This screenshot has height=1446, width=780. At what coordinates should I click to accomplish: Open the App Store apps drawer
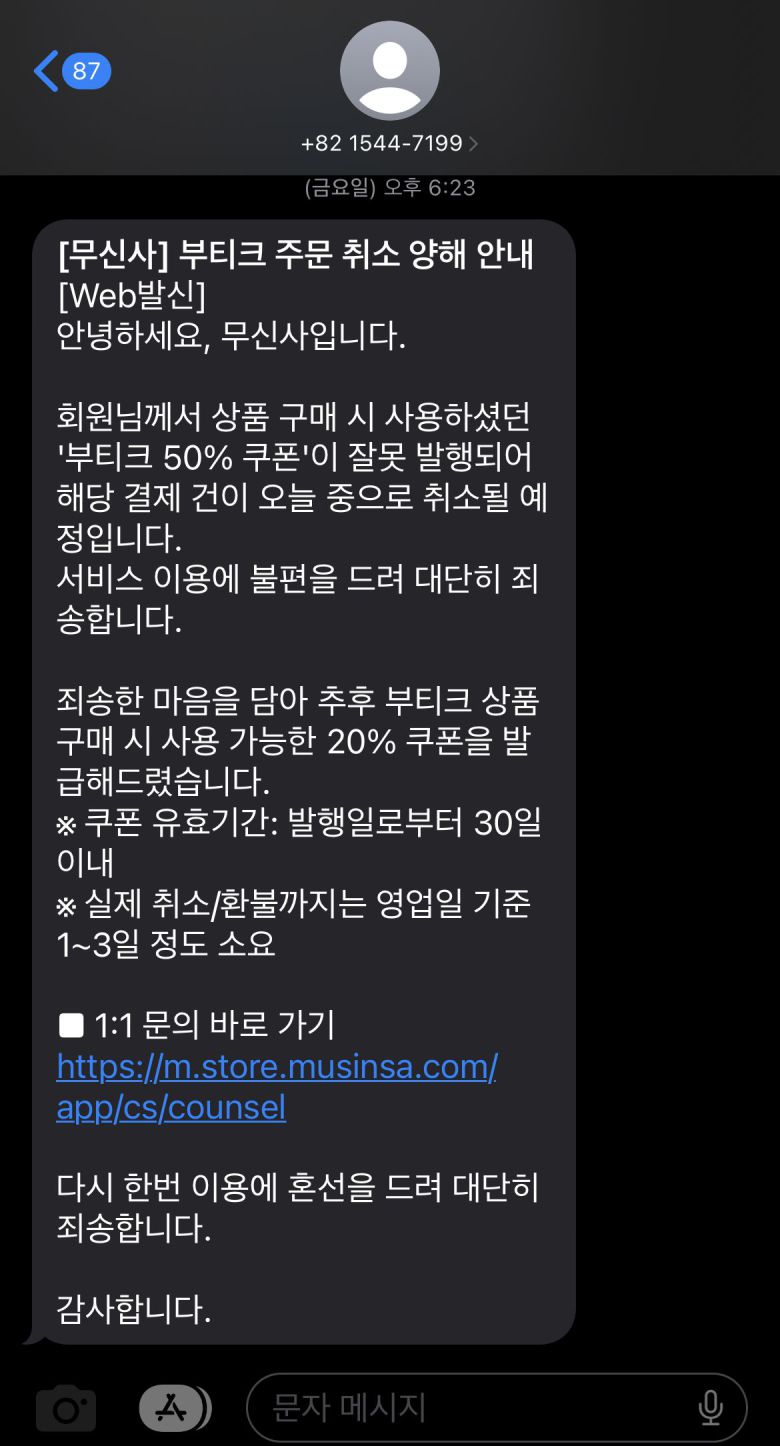[174, 1409]
